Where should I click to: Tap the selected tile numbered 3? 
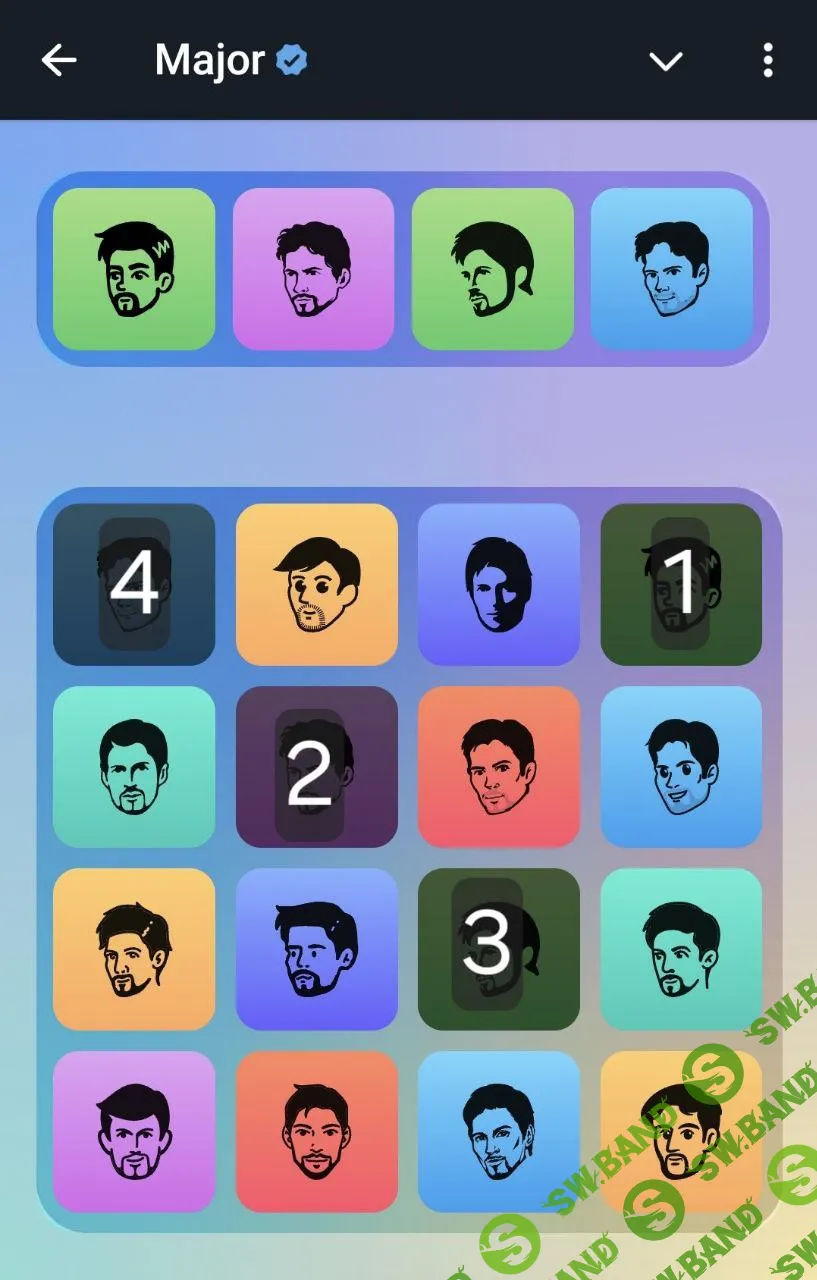click(x=498, y=949)
